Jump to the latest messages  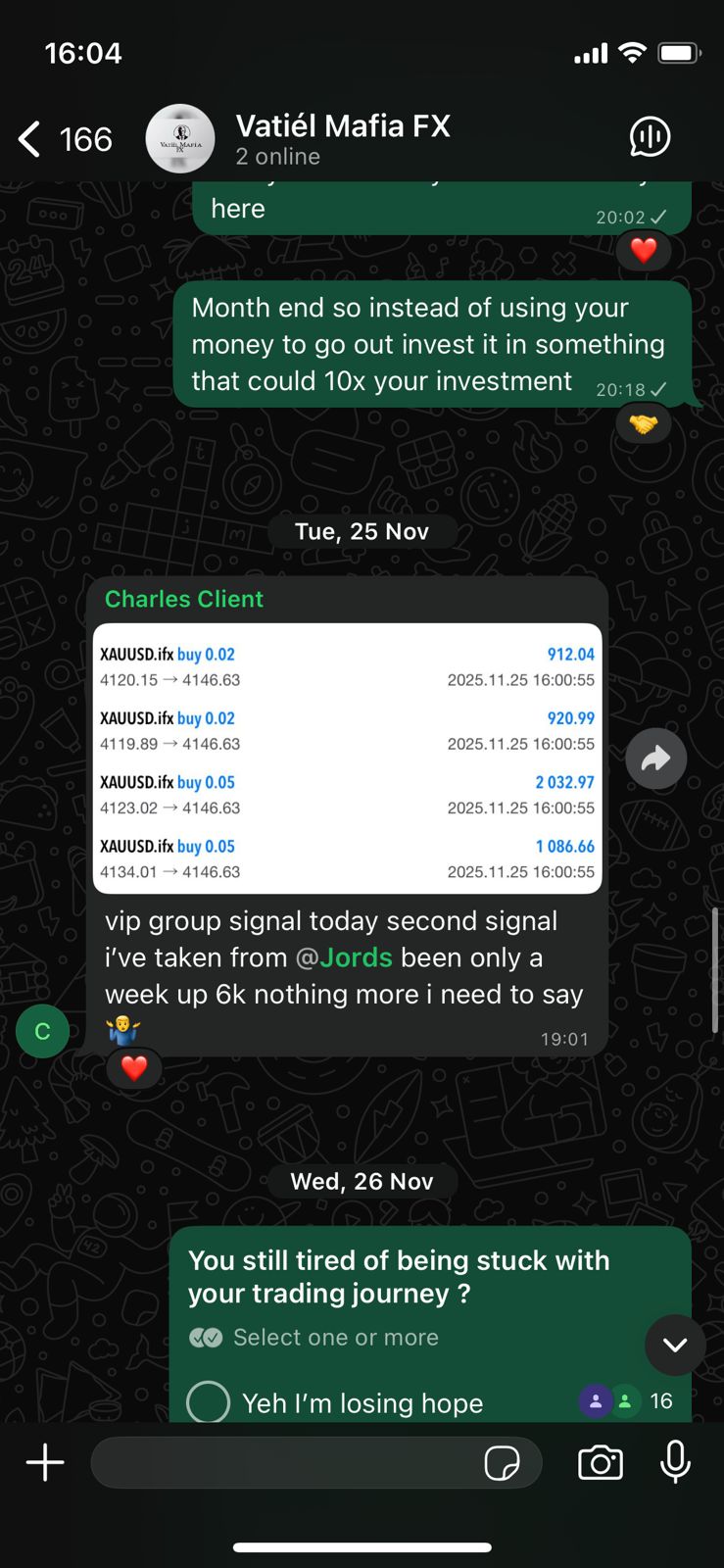[675, 1345]
